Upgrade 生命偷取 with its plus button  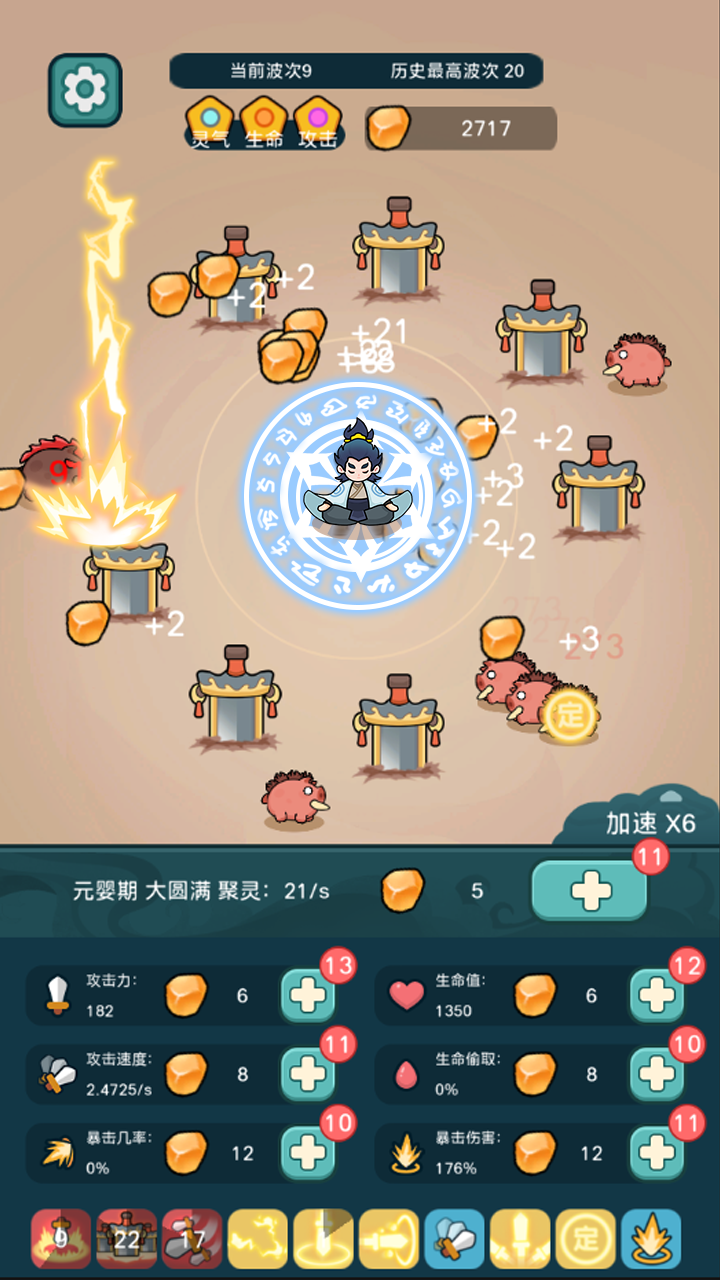pos(657,1074)
